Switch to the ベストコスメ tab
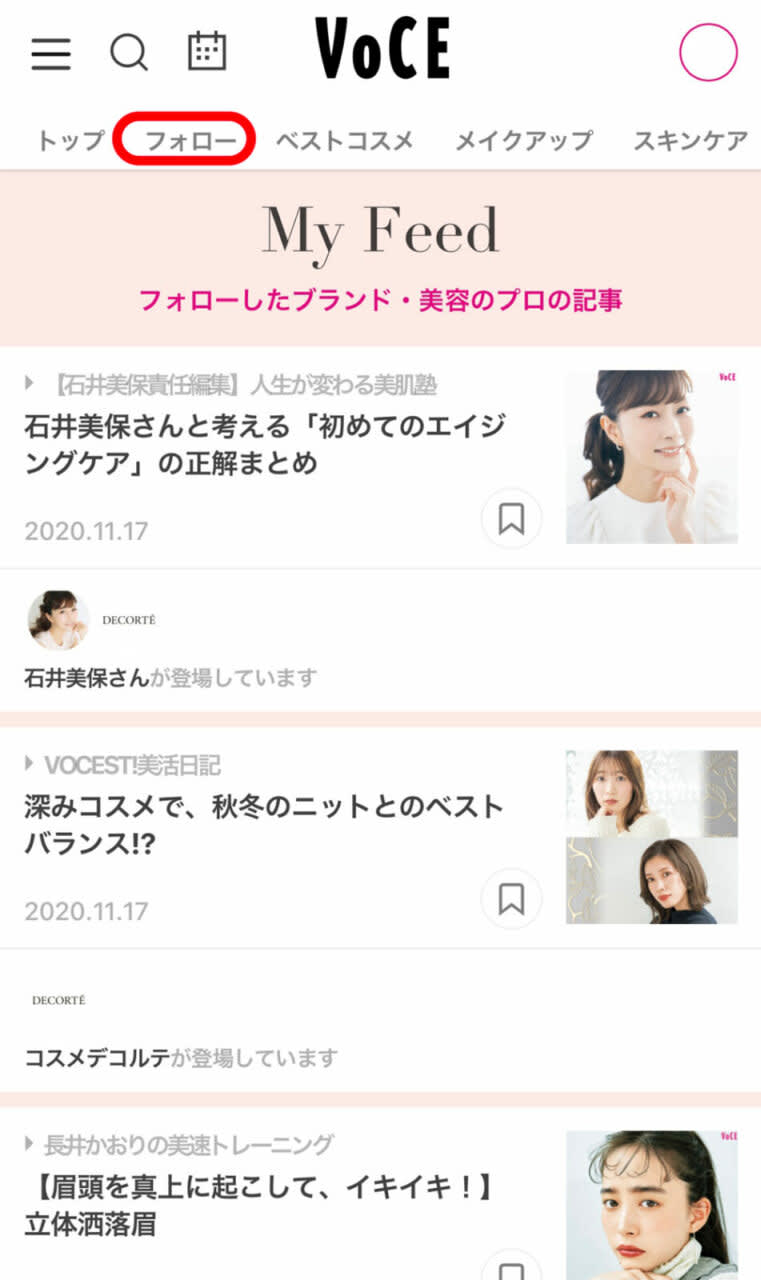The height and width of the screenshot is (1280, 761). point(344,141)
